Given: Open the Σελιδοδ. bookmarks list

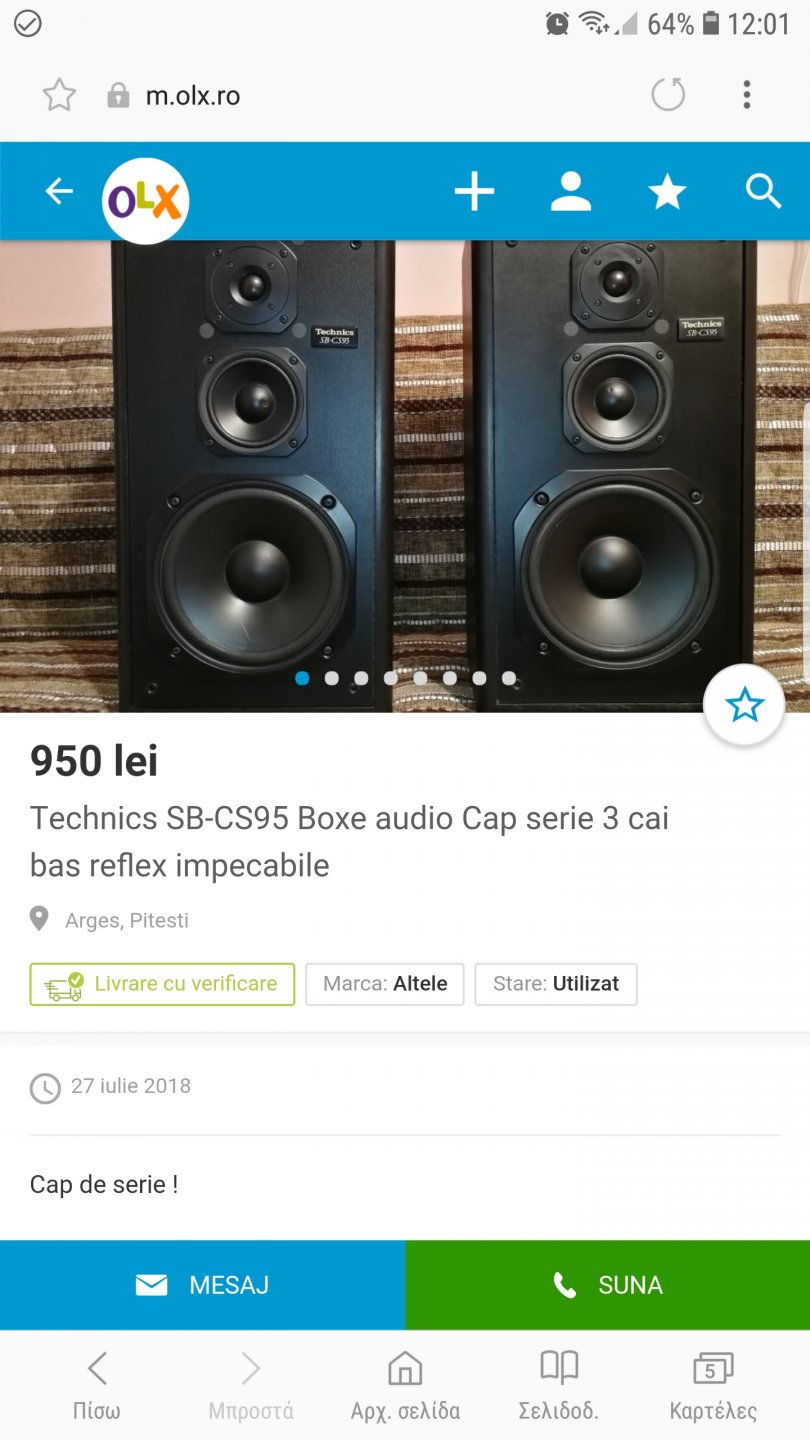Looking at the screenshot, I should (x=559, y=1385).
